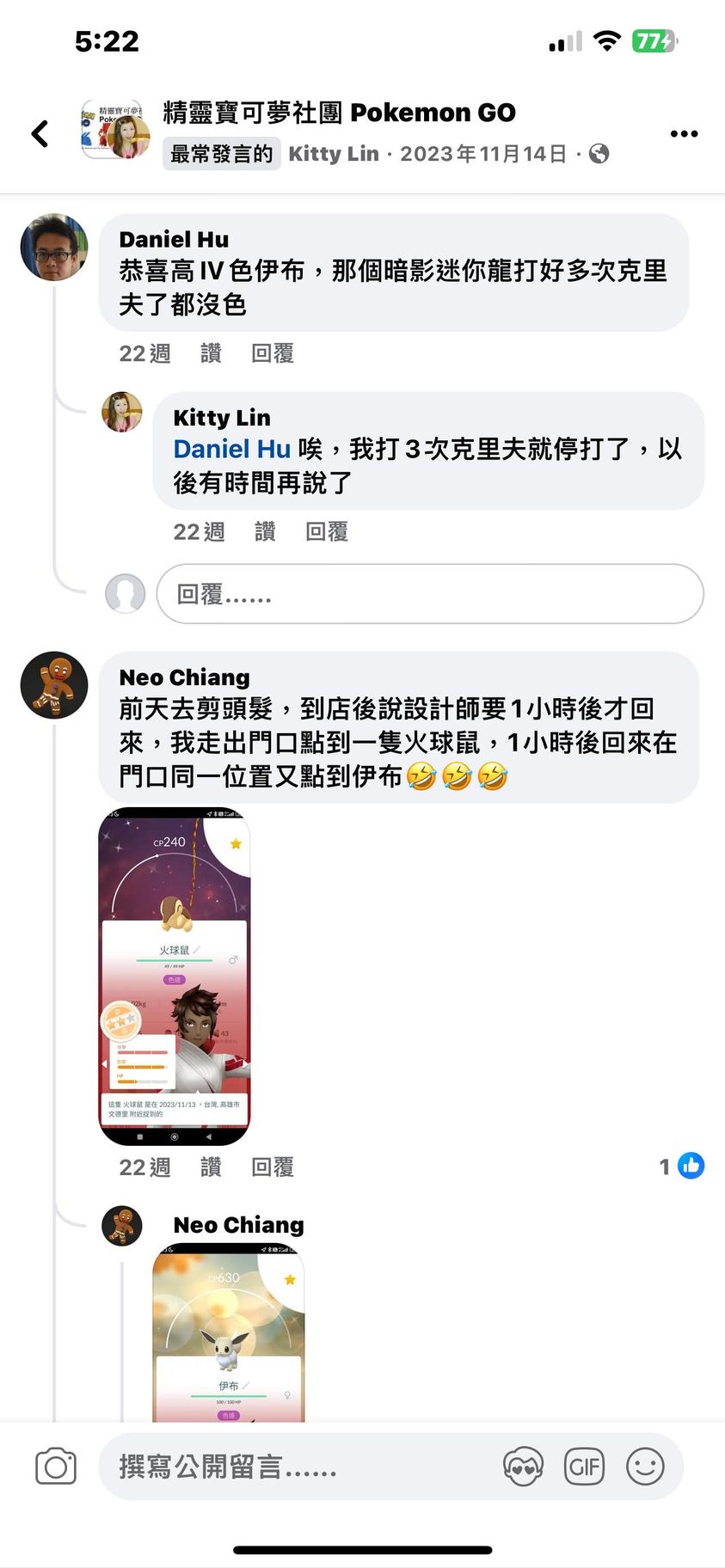
Task: Open Neo Chiang's 伊布 screenshot image
Action: click(x=228, y=1337)
